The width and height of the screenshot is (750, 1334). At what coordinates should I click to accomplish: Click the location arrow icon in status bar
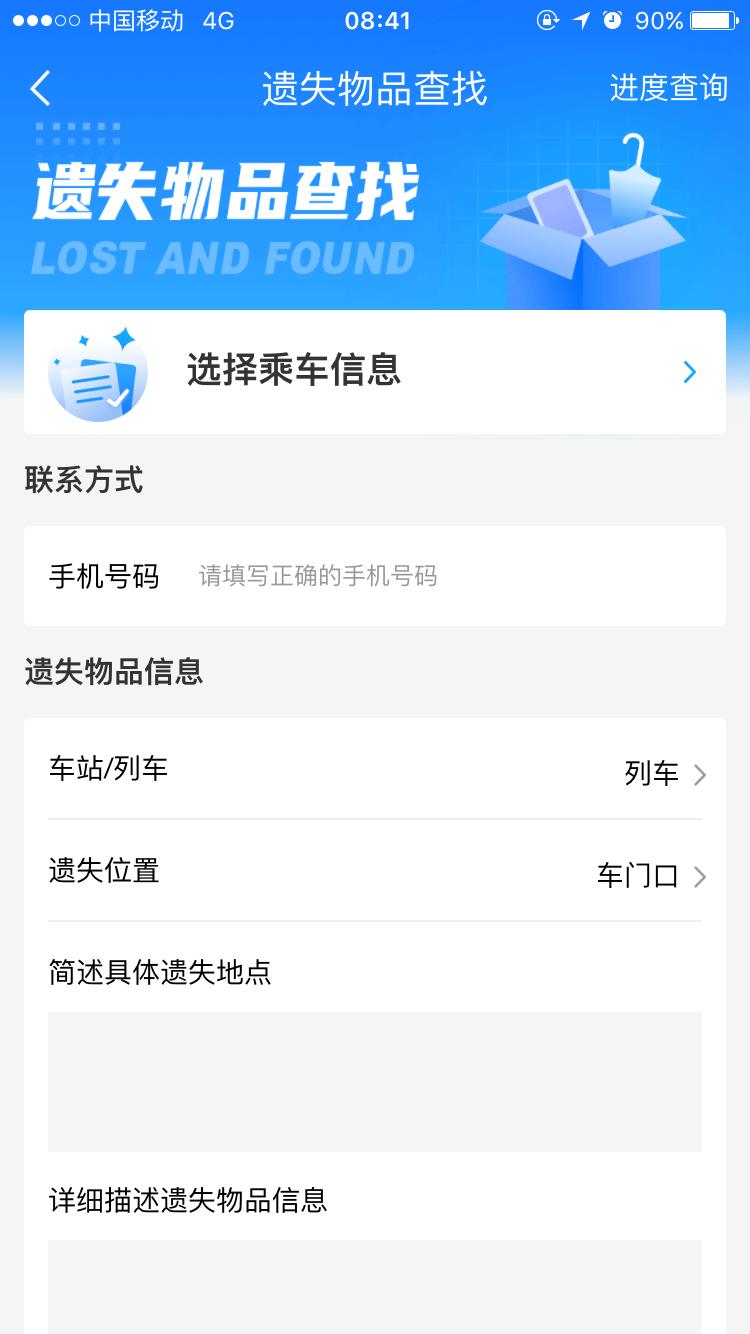[584, 20]
